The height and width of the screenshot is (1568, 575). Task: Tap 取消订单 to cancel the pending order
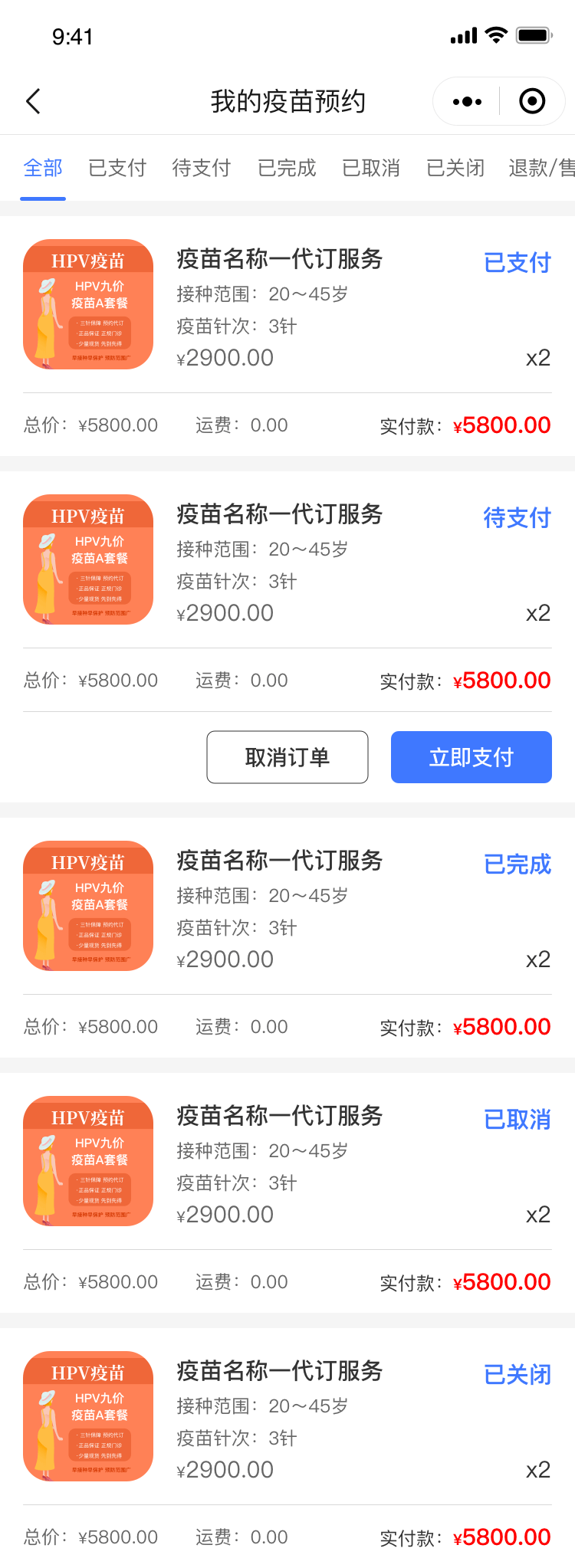pos(287,757)
